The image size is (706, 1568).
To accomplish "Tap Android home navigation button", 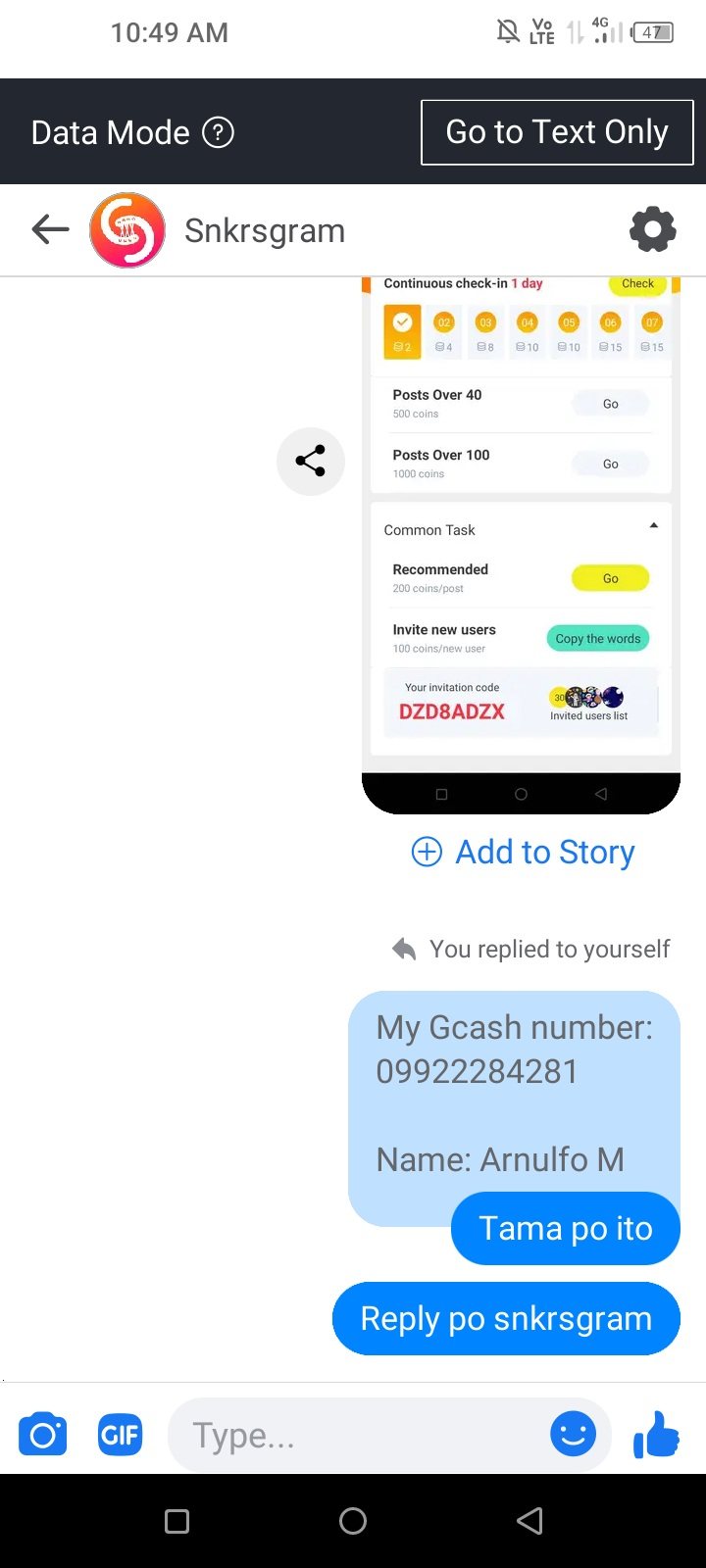I will pyautogui.click(x=353, y=1521).
